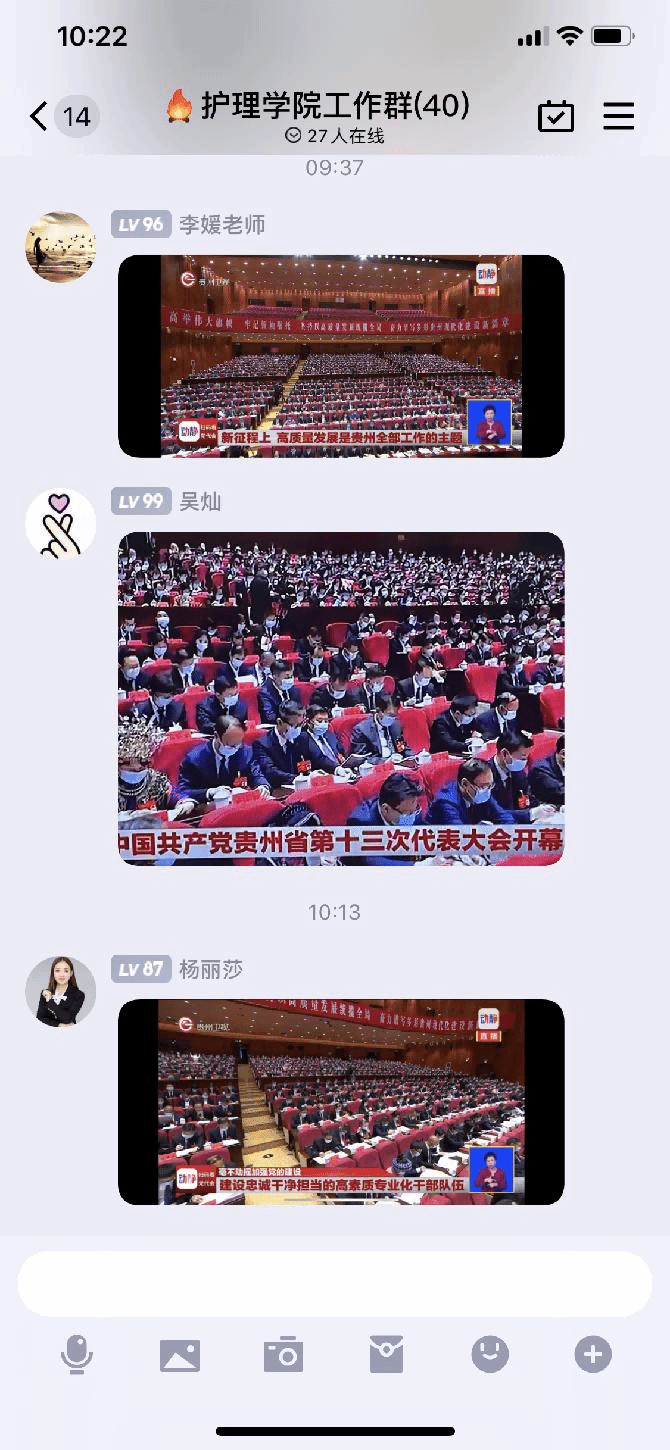
Task: Open the group settings menu icon
Action: (x=619, y=116)
